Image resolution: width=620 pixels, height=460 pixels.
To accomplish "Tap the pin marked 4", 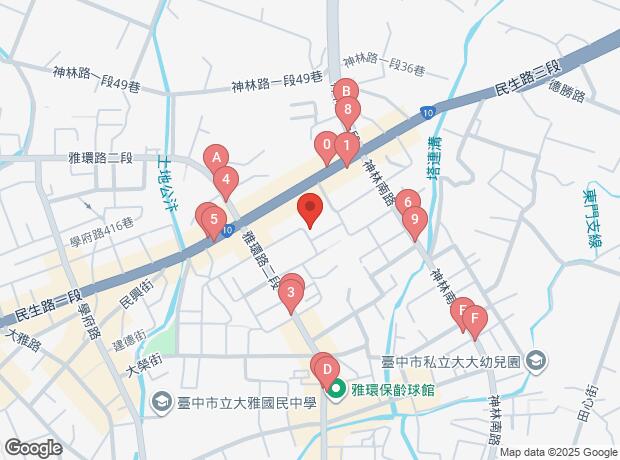I will (226, 180).
